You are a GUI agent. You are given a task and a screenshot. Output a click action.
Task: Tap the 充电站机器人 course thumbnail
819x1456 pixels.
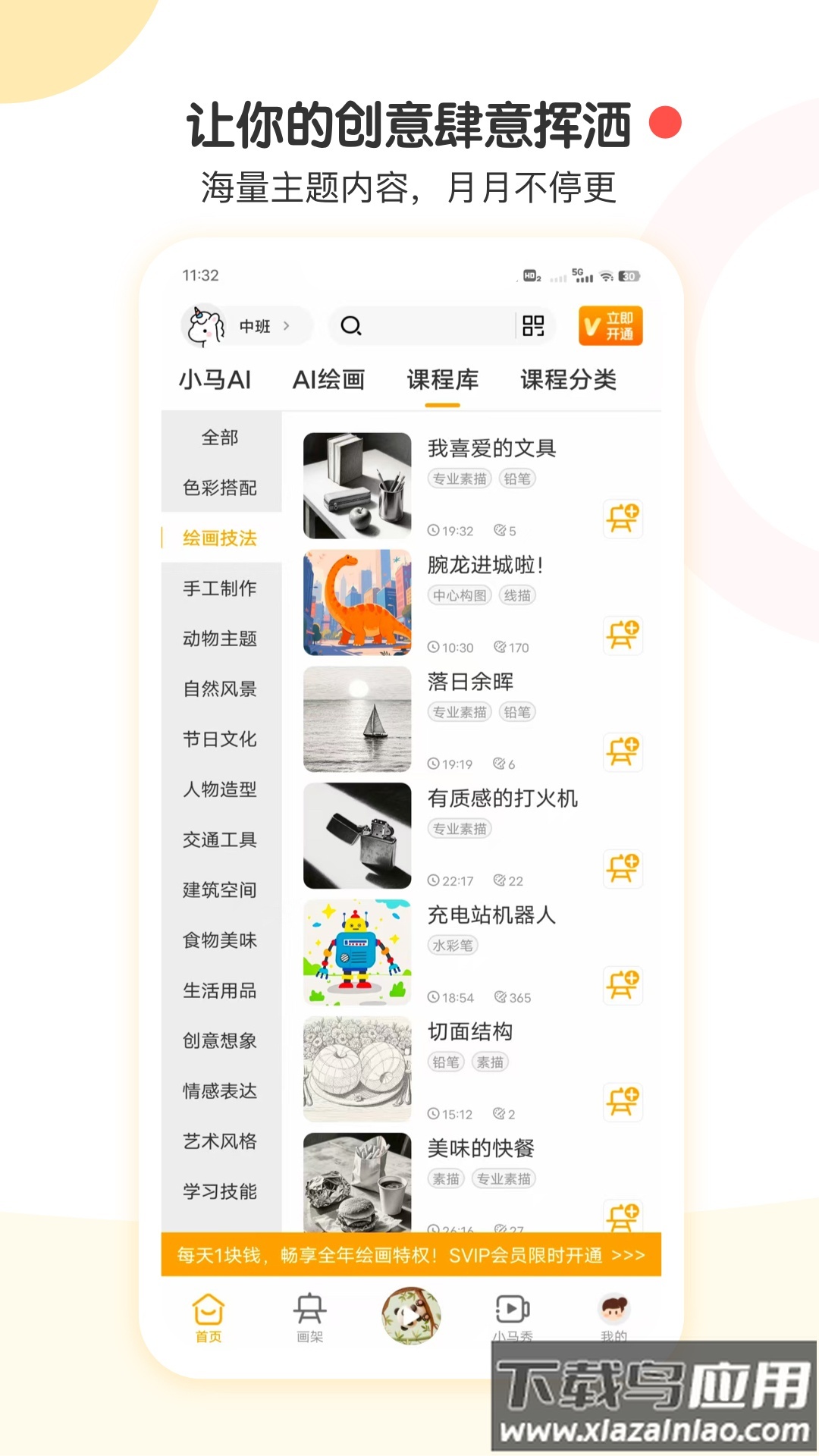(356, 952)
